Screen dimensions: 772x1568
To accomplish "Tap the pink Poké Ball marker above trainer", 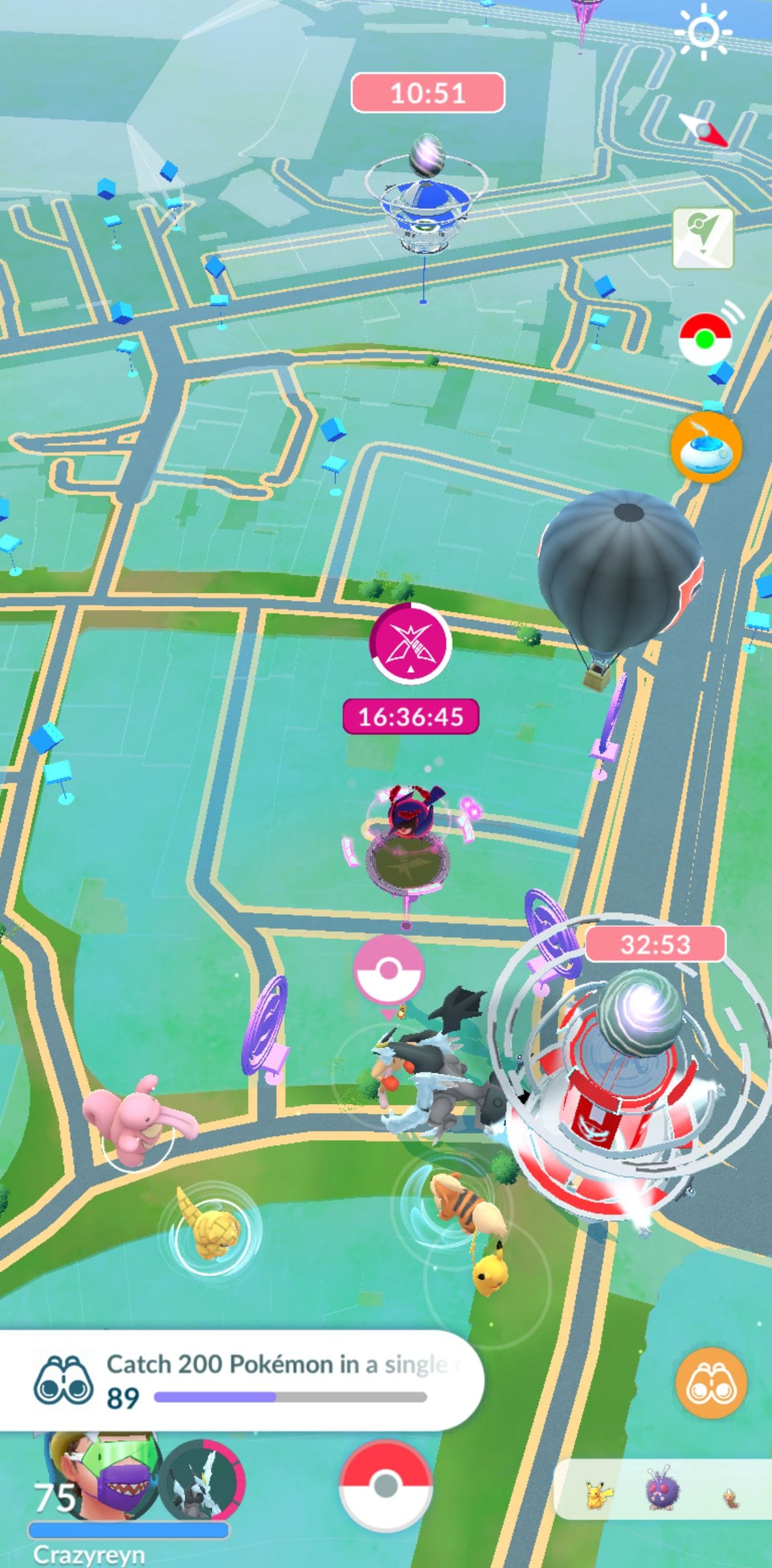I will [x=388, y=969].
